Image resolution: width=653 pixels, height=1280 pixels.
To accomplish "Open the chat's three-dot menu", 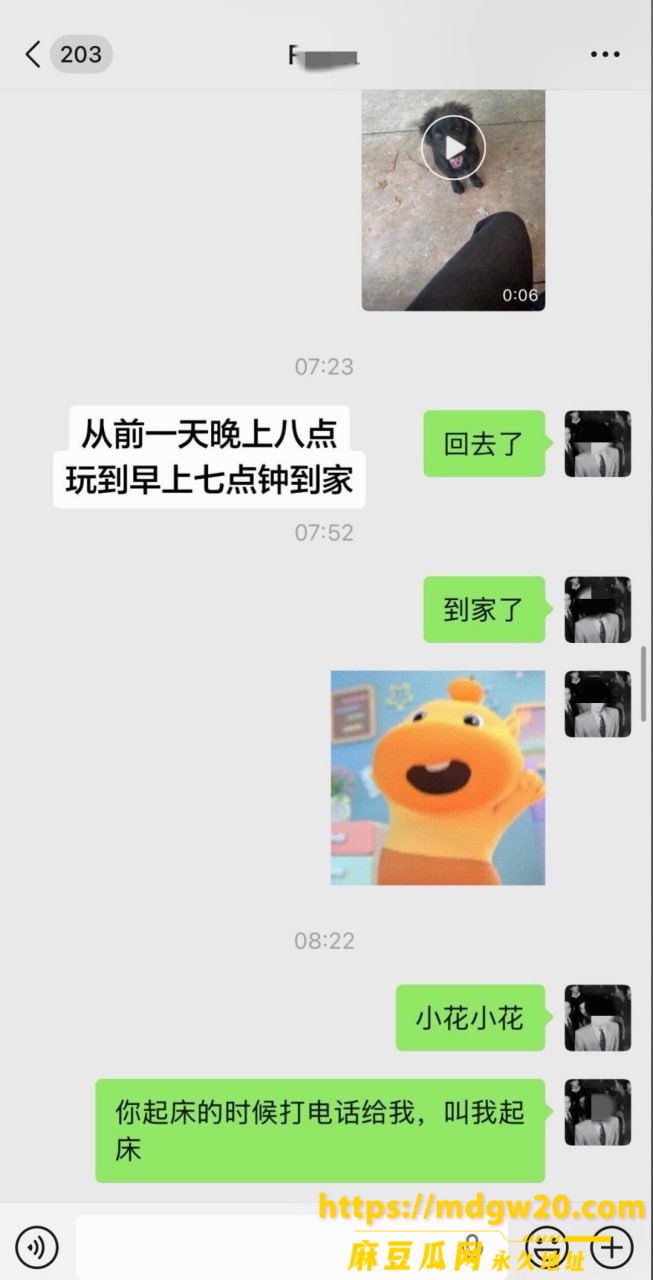I will pos(605,54).
